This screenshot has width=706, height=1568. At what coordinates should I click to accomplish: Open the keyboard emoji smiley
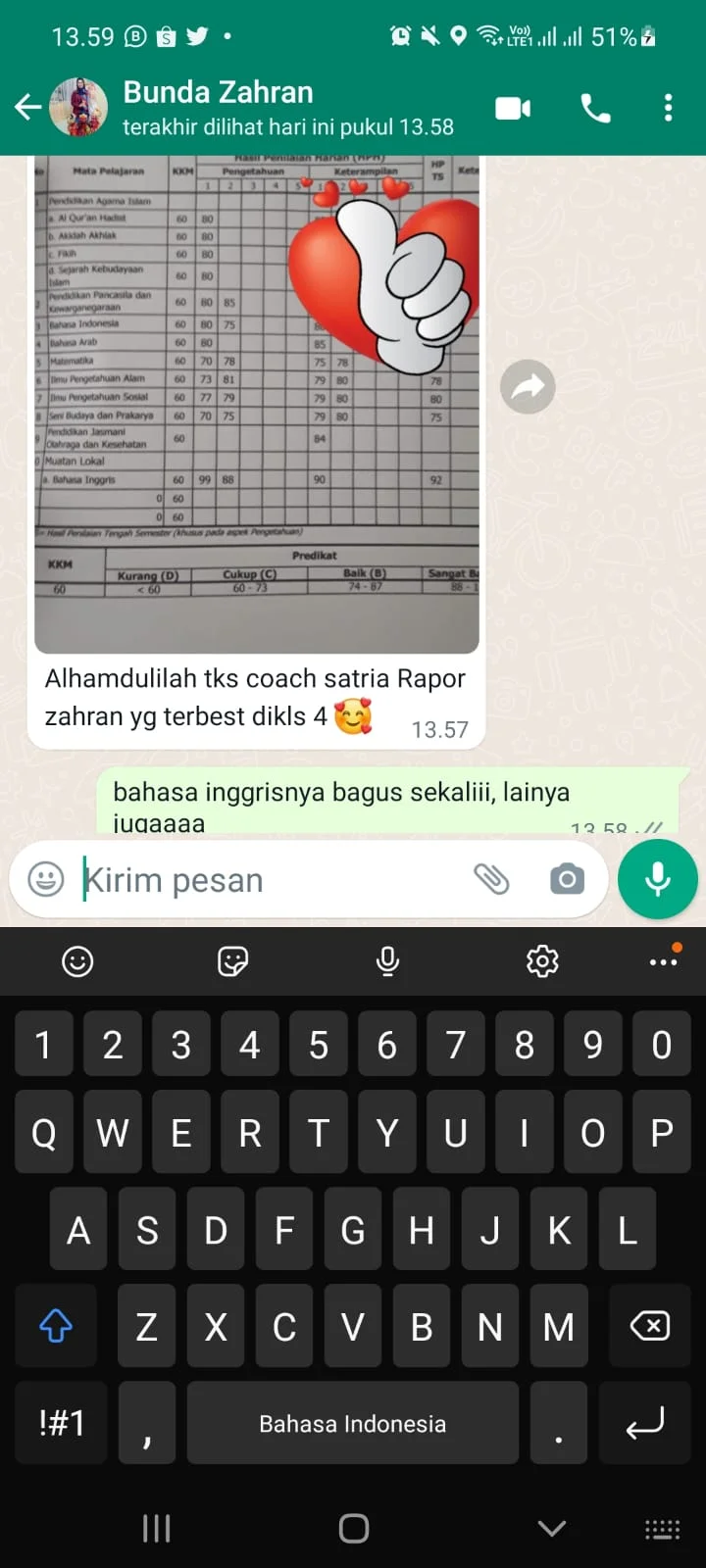click(x=77, y=961)
